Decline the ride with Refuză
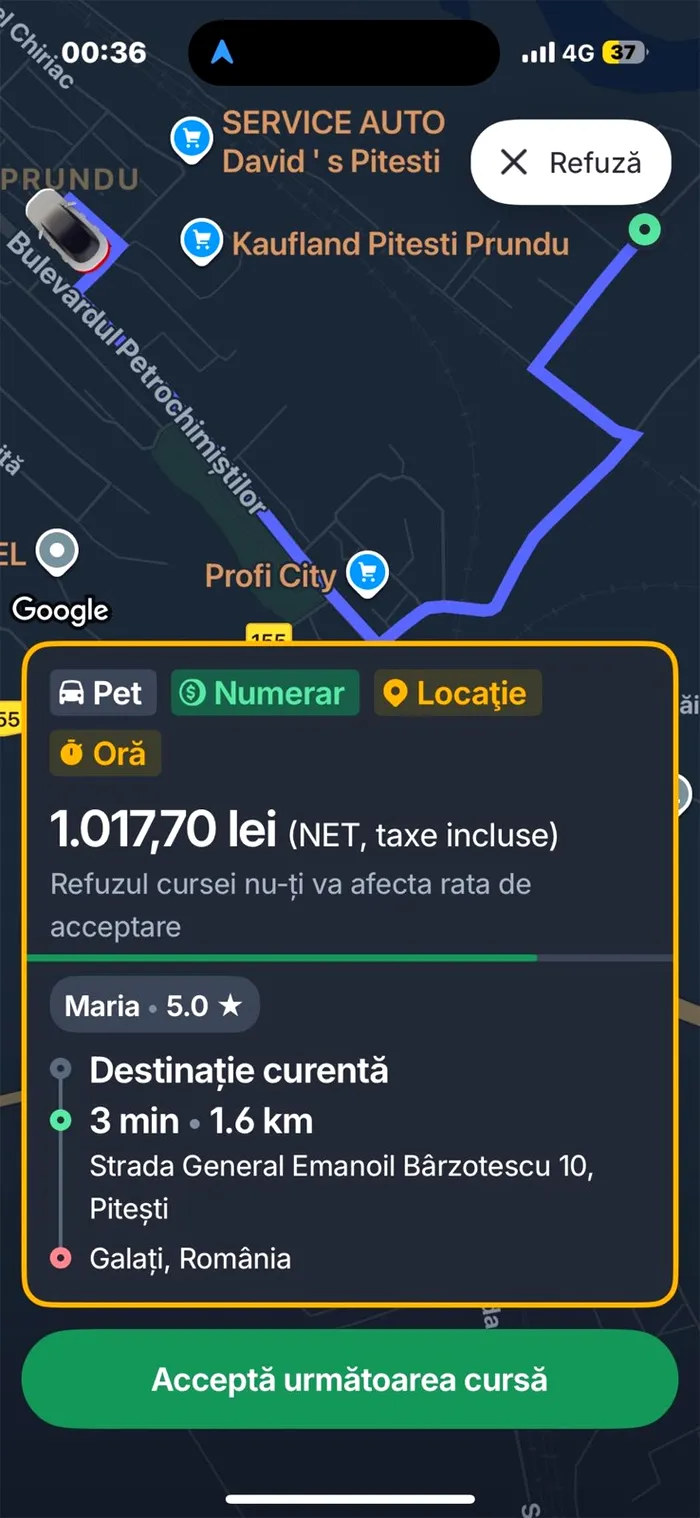The height and width of the screenshot is (1518, 700). (570, 162)
